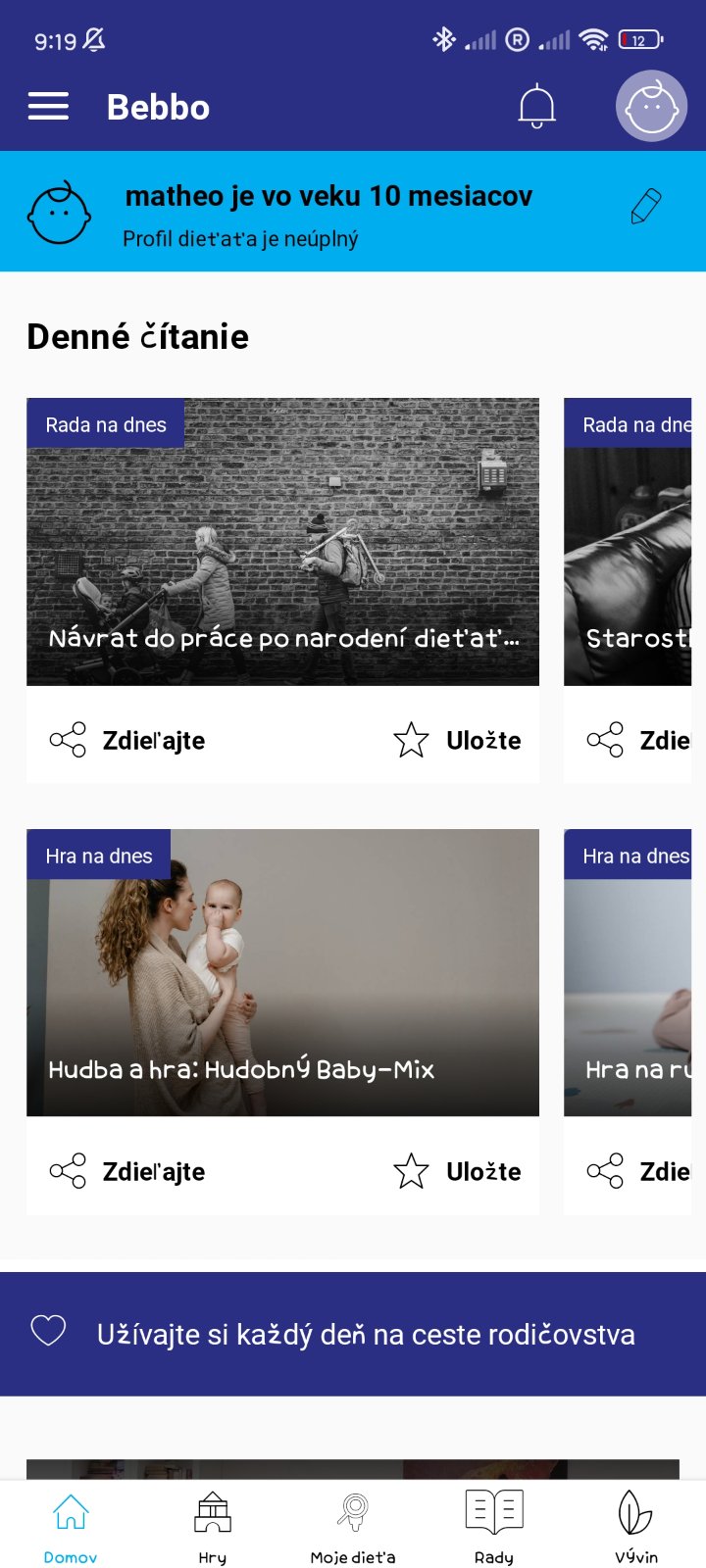The width and height of the screenshot is (706, 1568).
Task: Switch to the Vývin tab
Action: click(x=635, y=1527)
